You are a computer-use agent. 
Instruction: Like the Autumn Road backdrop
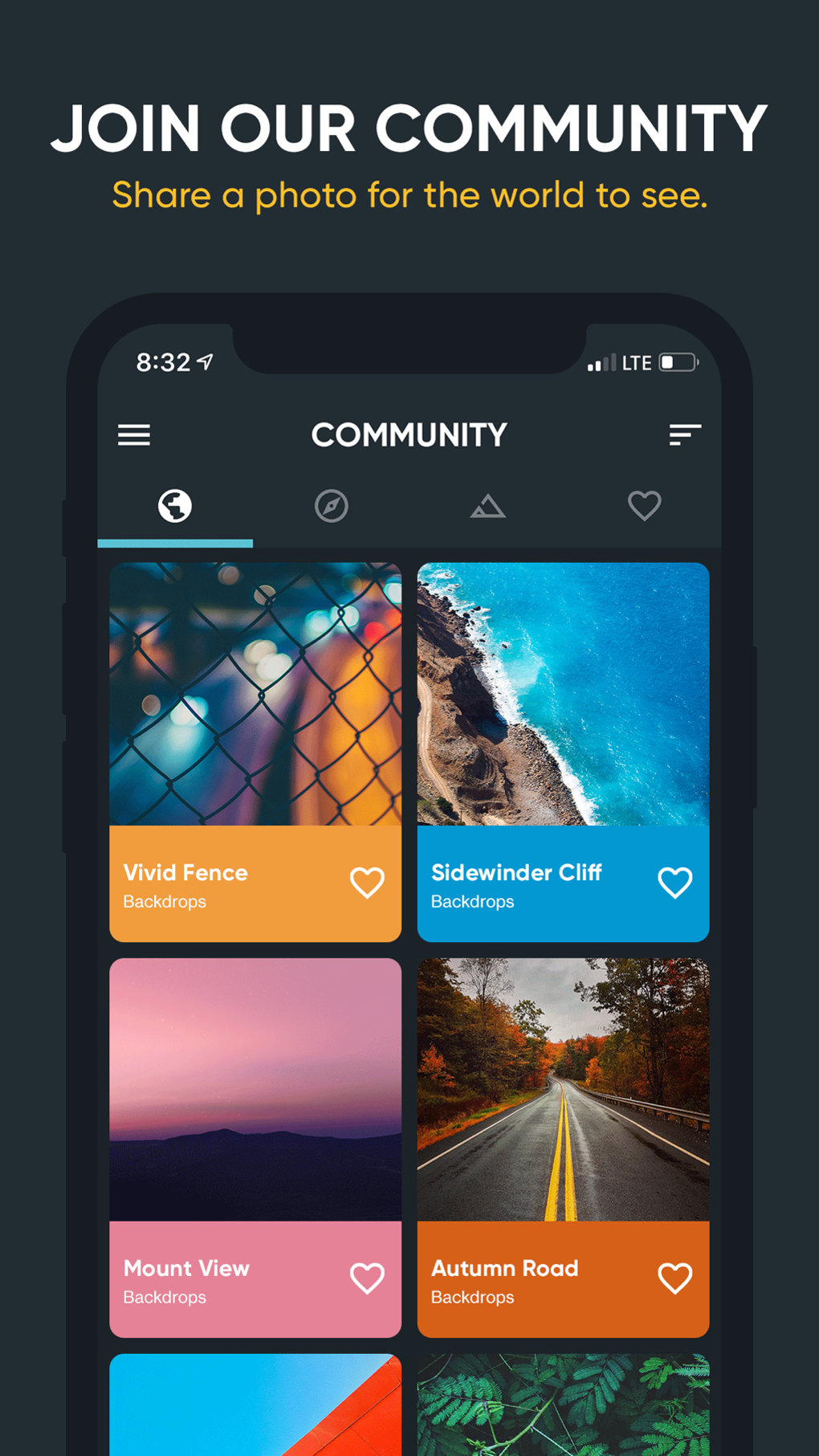click(x=675, y=1279)
